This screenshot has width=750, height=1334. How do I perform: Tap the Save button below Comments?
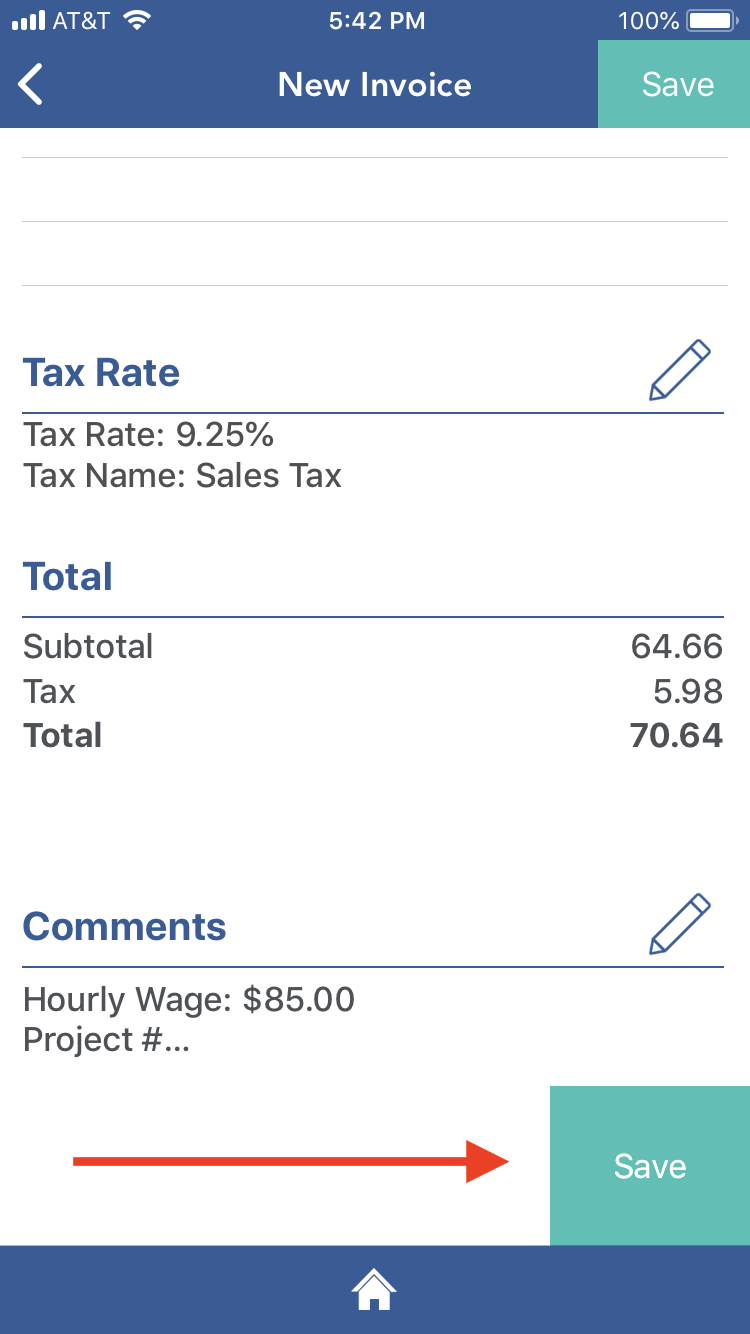click(x=650, y=1166)
